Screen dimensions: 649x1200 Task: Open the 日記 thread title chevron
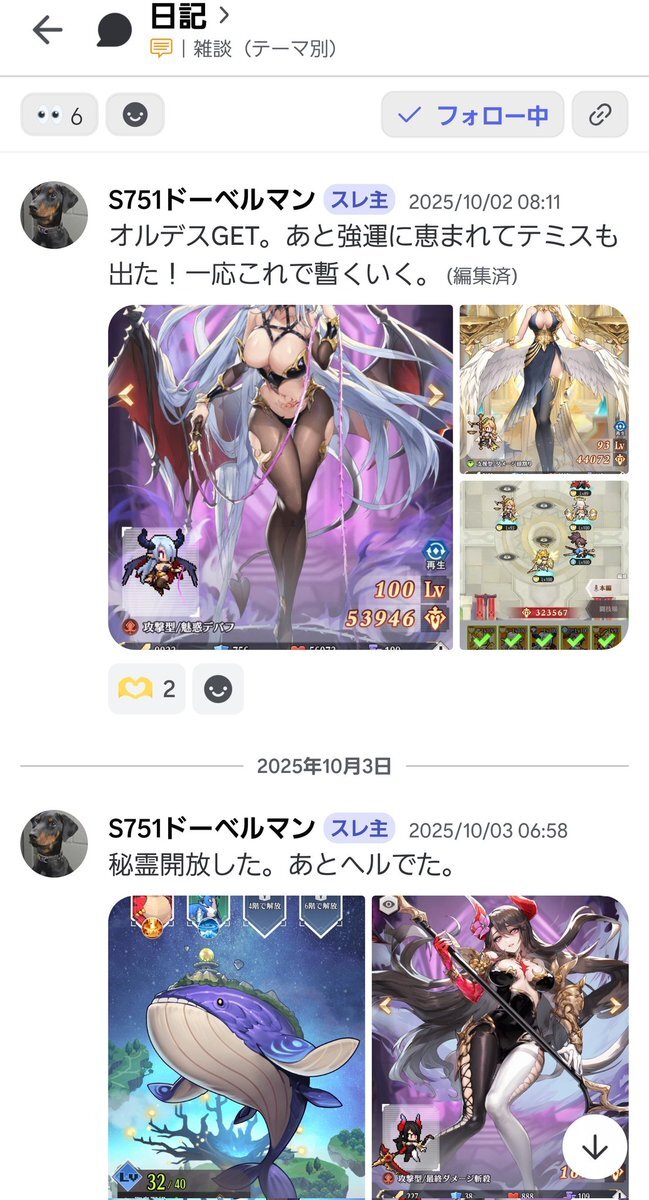tap(225, 15)
